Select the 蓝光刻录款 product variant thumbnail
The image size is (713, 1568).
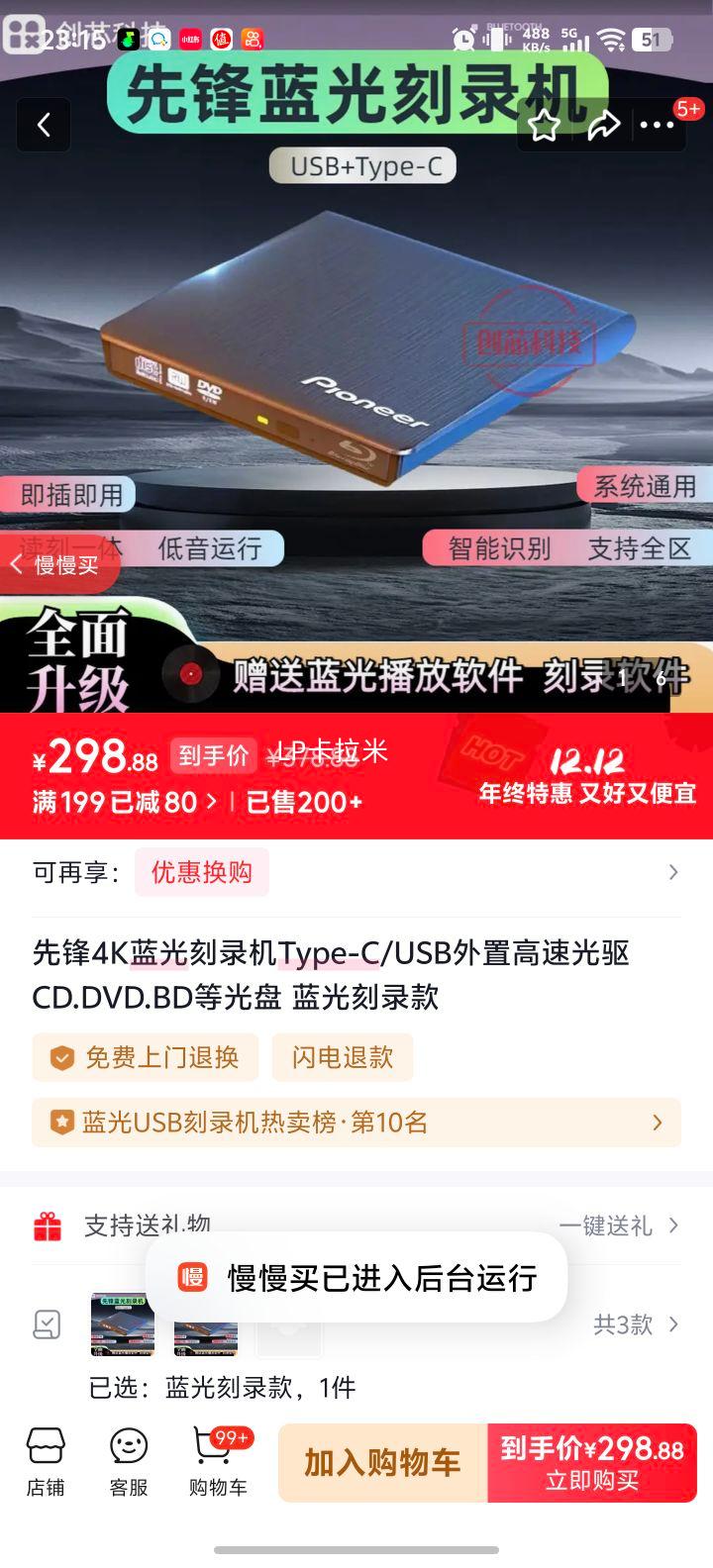(x=120, y=1323)
